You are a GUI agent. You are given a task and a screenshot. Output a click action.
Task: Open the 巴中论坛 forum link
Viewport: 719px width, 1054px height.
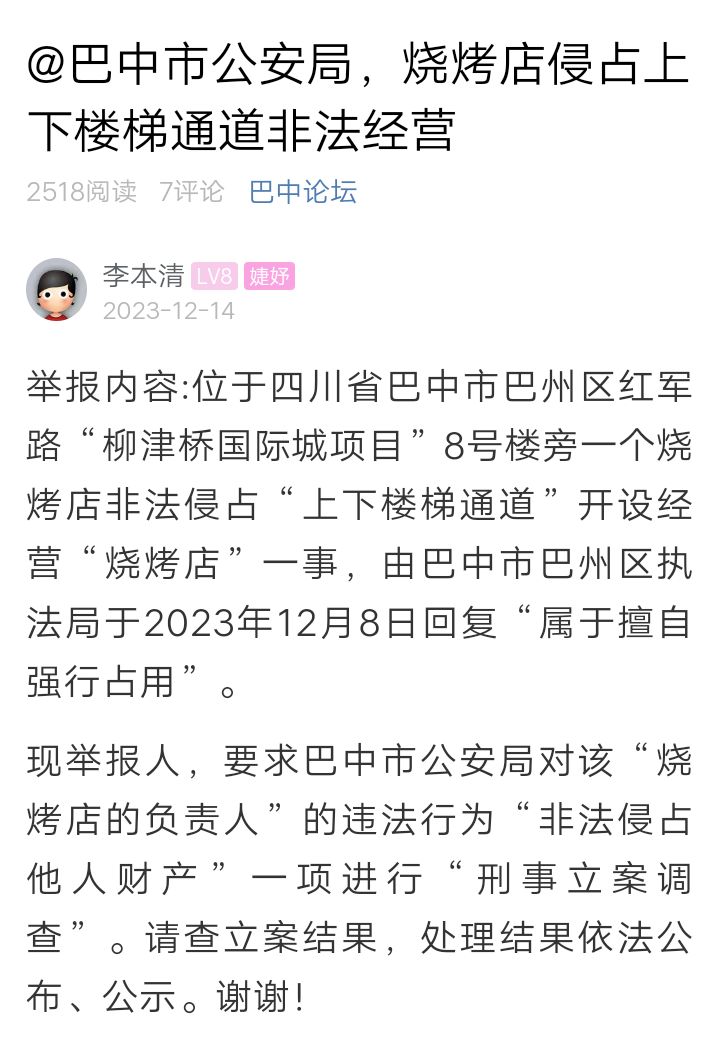click(x=303, y=192)
